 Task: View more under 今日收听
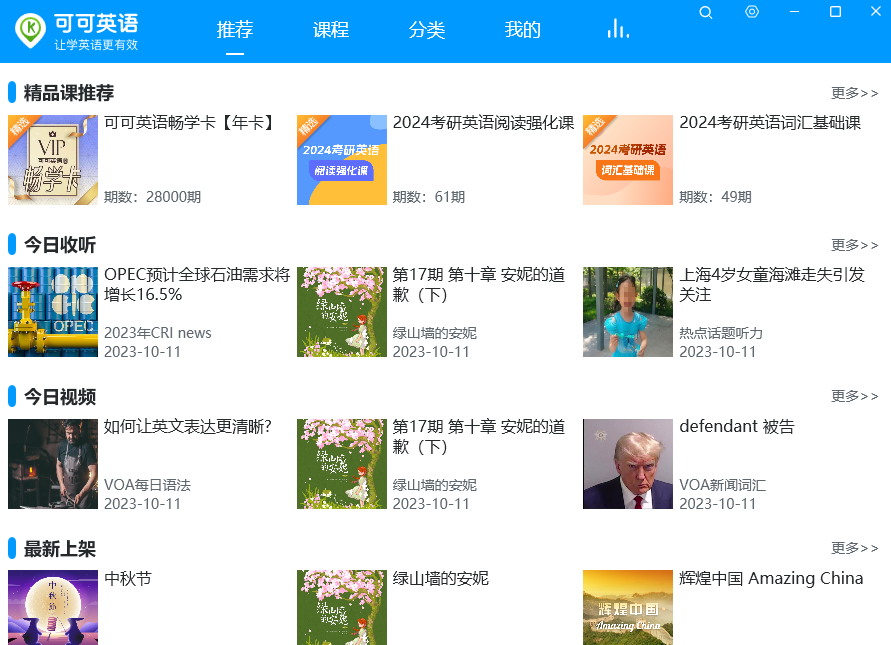[x=854, y=245]
